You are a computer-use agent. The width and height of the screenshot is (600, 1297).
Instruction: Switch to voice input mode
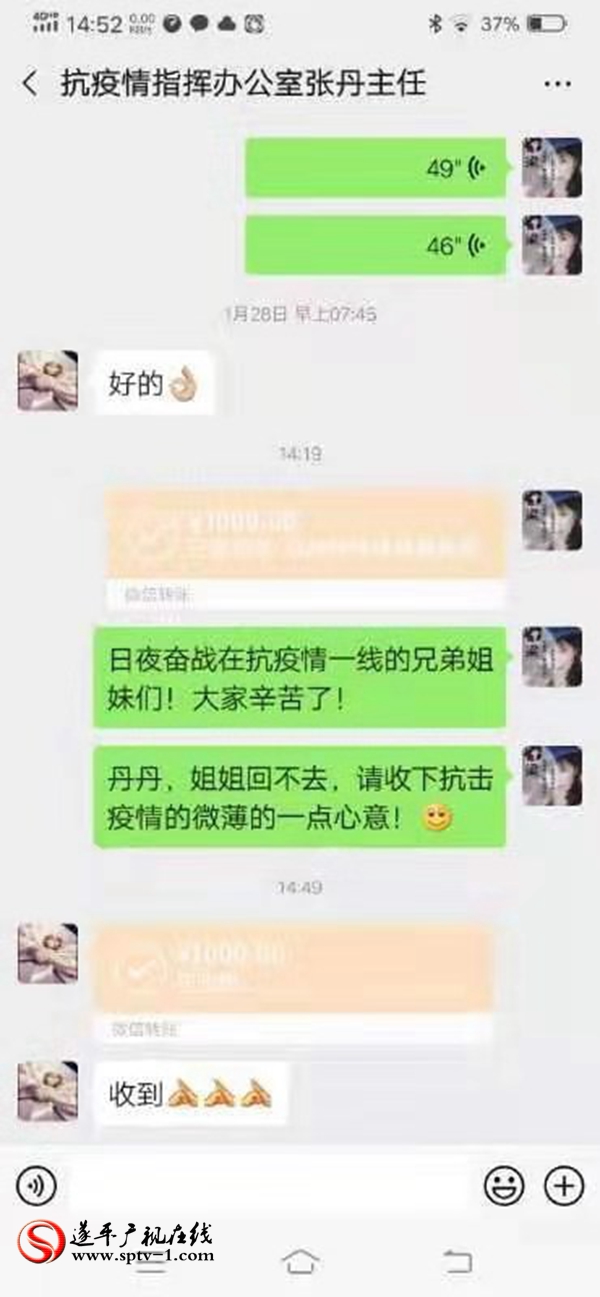37,1186
